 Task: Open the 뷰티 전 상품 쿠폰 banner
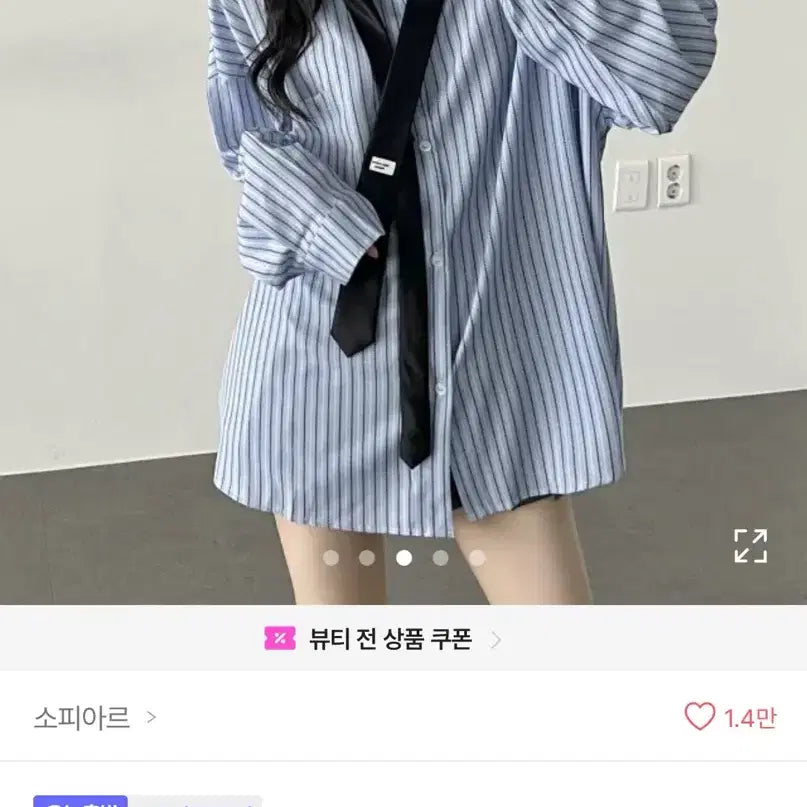point(384,639)
